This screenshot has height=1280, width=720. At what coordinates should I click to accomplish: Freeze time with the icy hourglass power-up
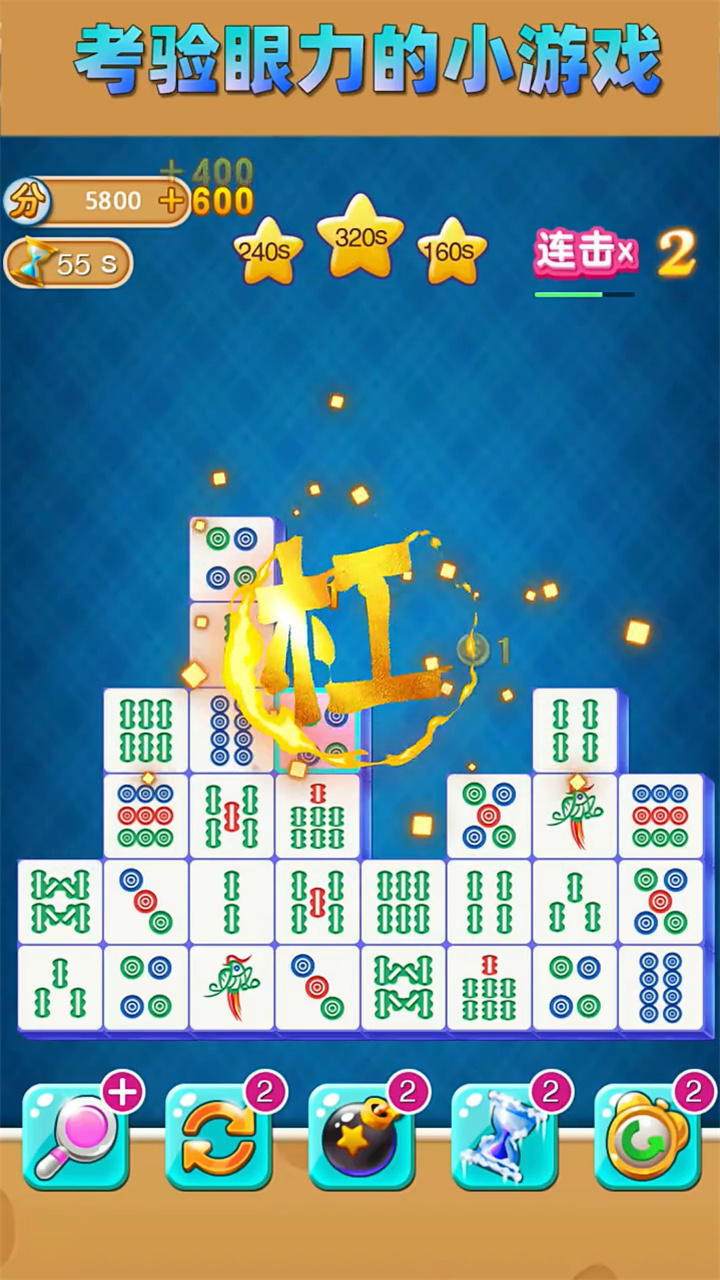(504, 1137)
